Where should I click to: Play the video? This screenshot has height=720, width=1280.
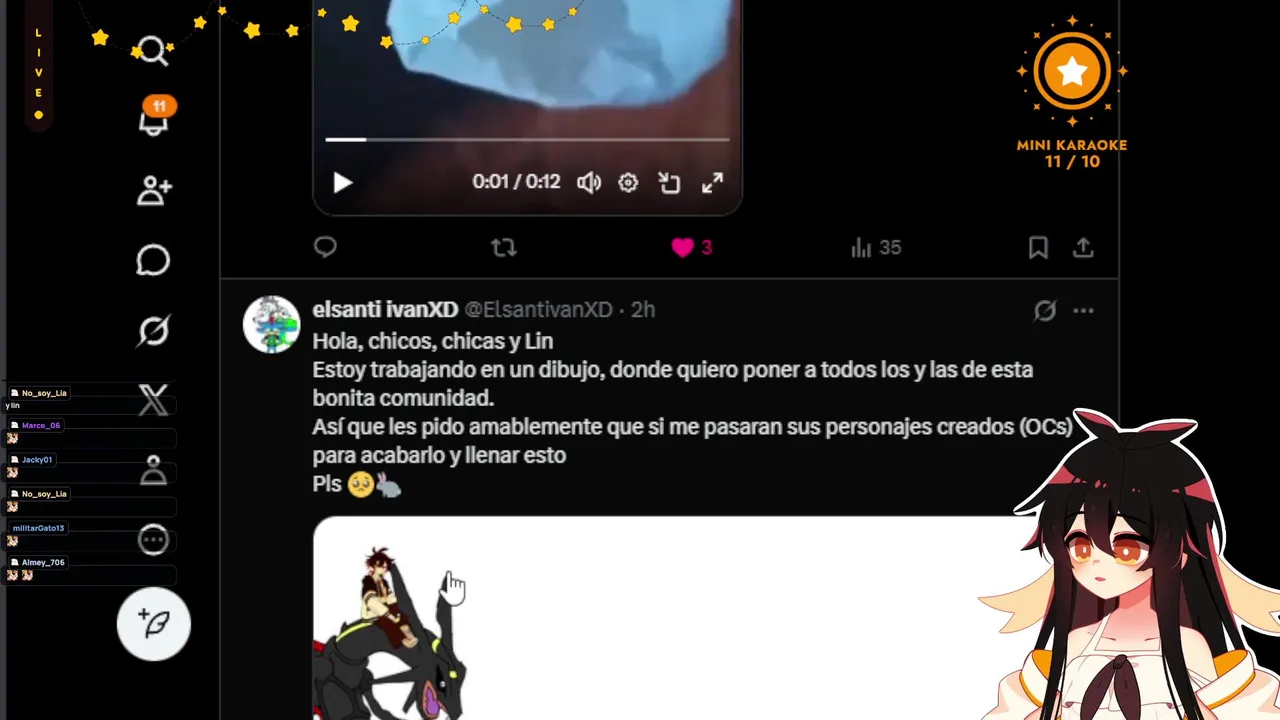342,183
